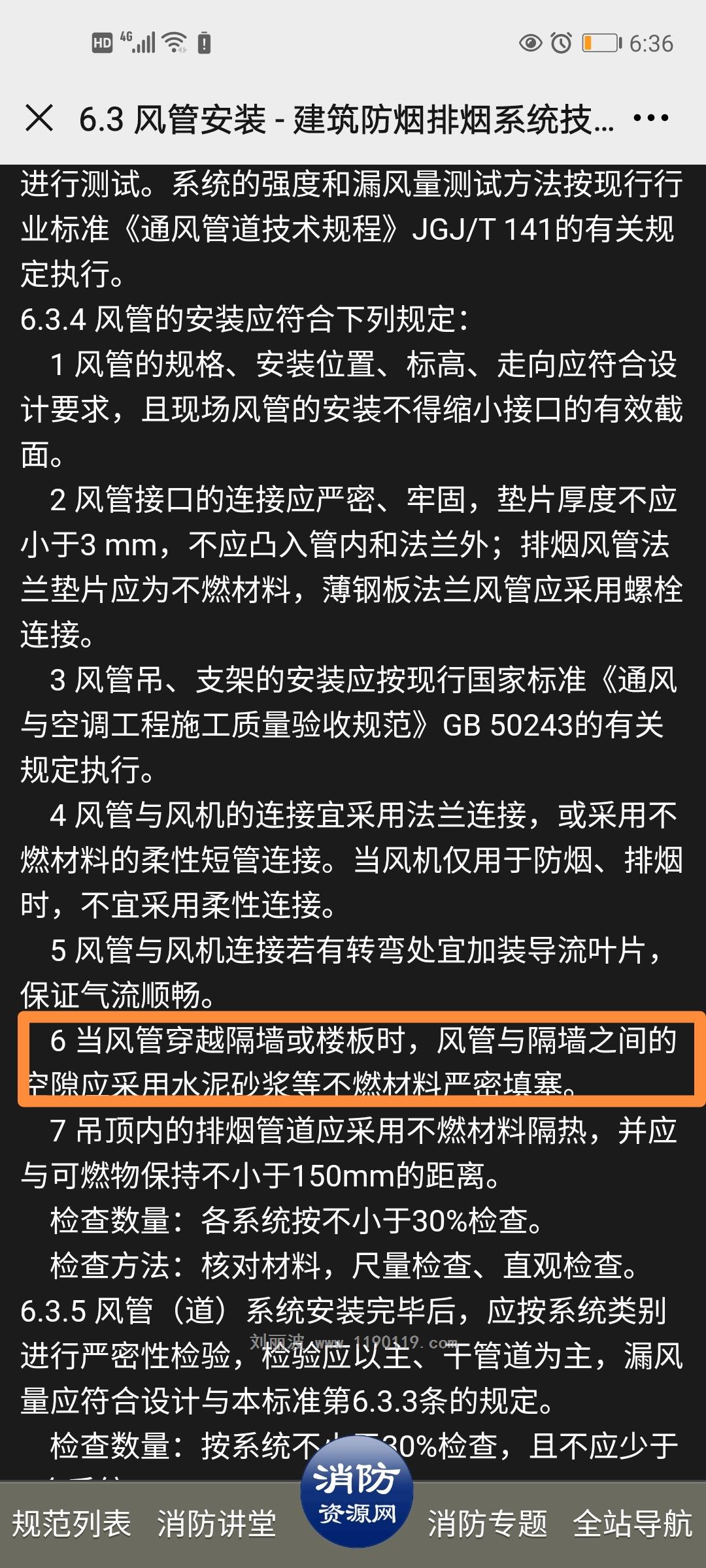Screen dimensions: 706x1568
Task: Open the 规范列表 tab
Action: [72, 1524]
